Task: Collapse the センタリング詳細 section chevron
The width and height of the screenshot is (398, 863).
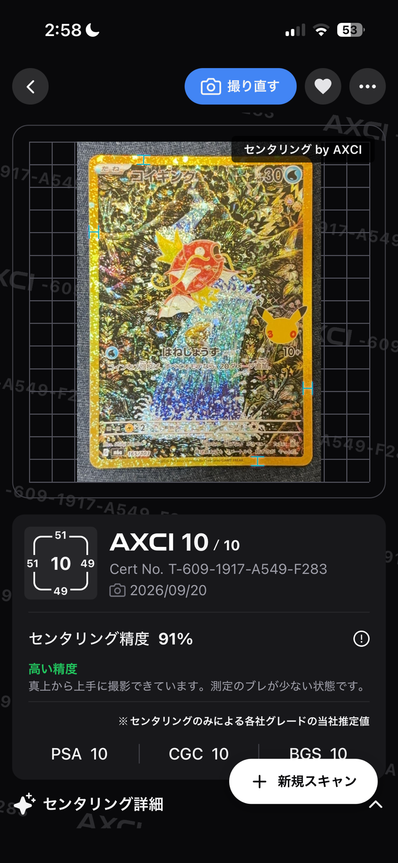Action: click(375, 805)
